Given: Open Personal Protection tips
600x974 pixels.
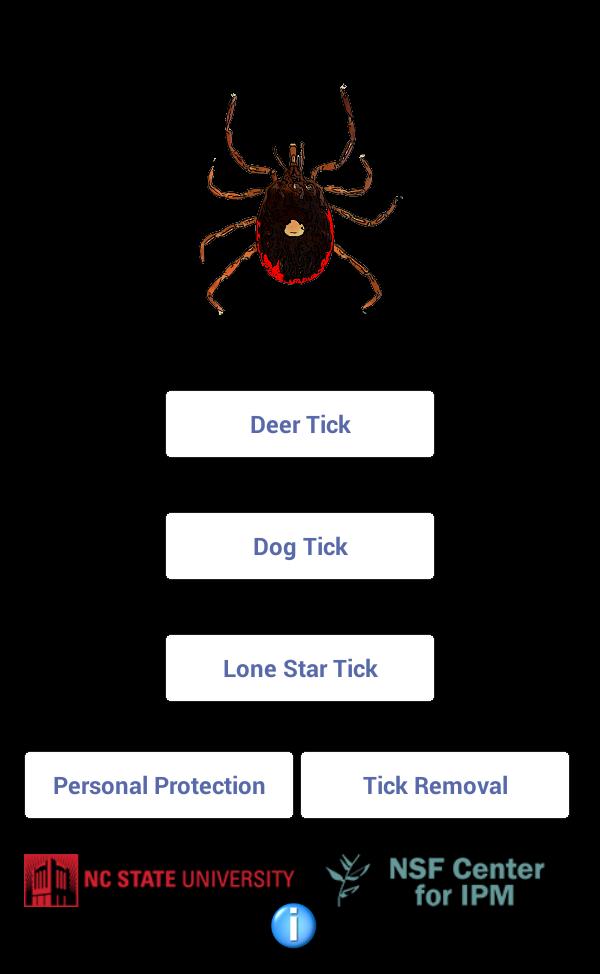Looking at the screenshot, I should coord(159,785).
